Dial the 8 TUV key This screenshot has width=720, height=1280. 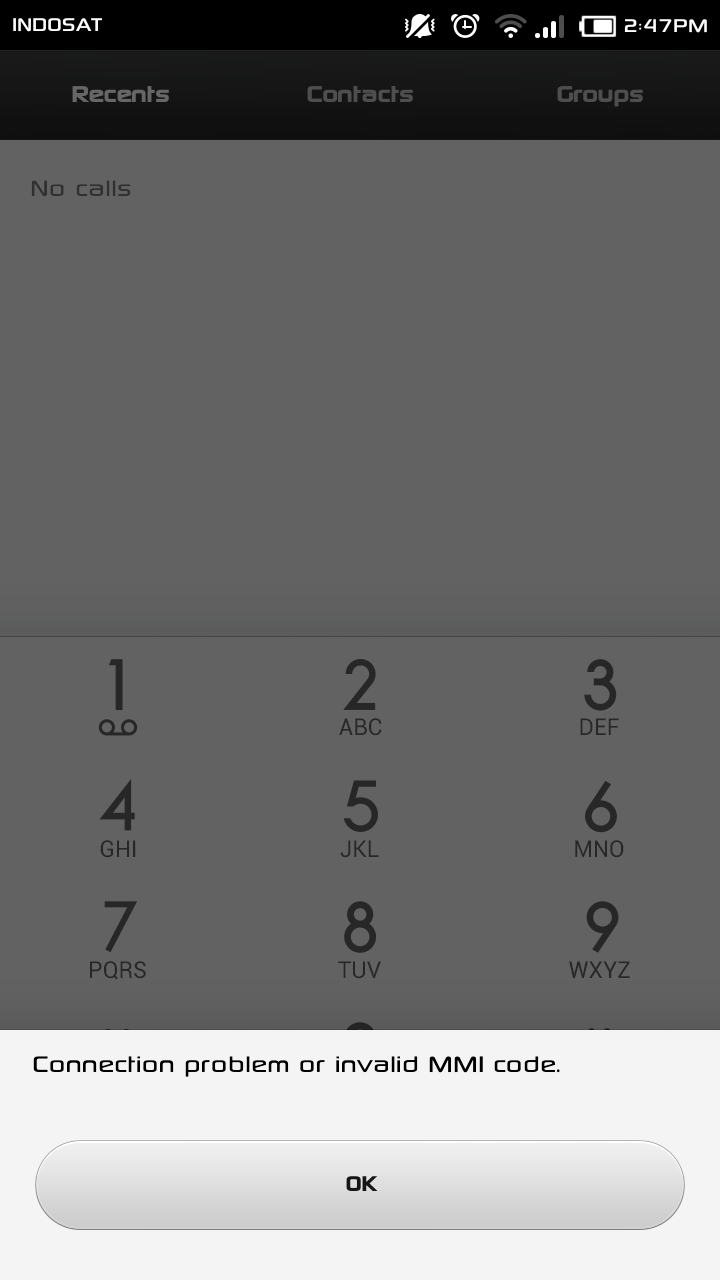pos(360,940)
